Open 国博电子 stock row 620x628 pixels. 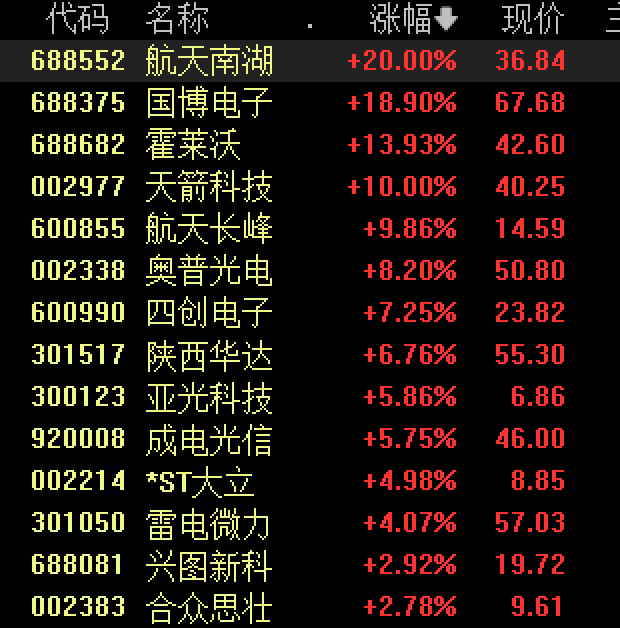209,103
